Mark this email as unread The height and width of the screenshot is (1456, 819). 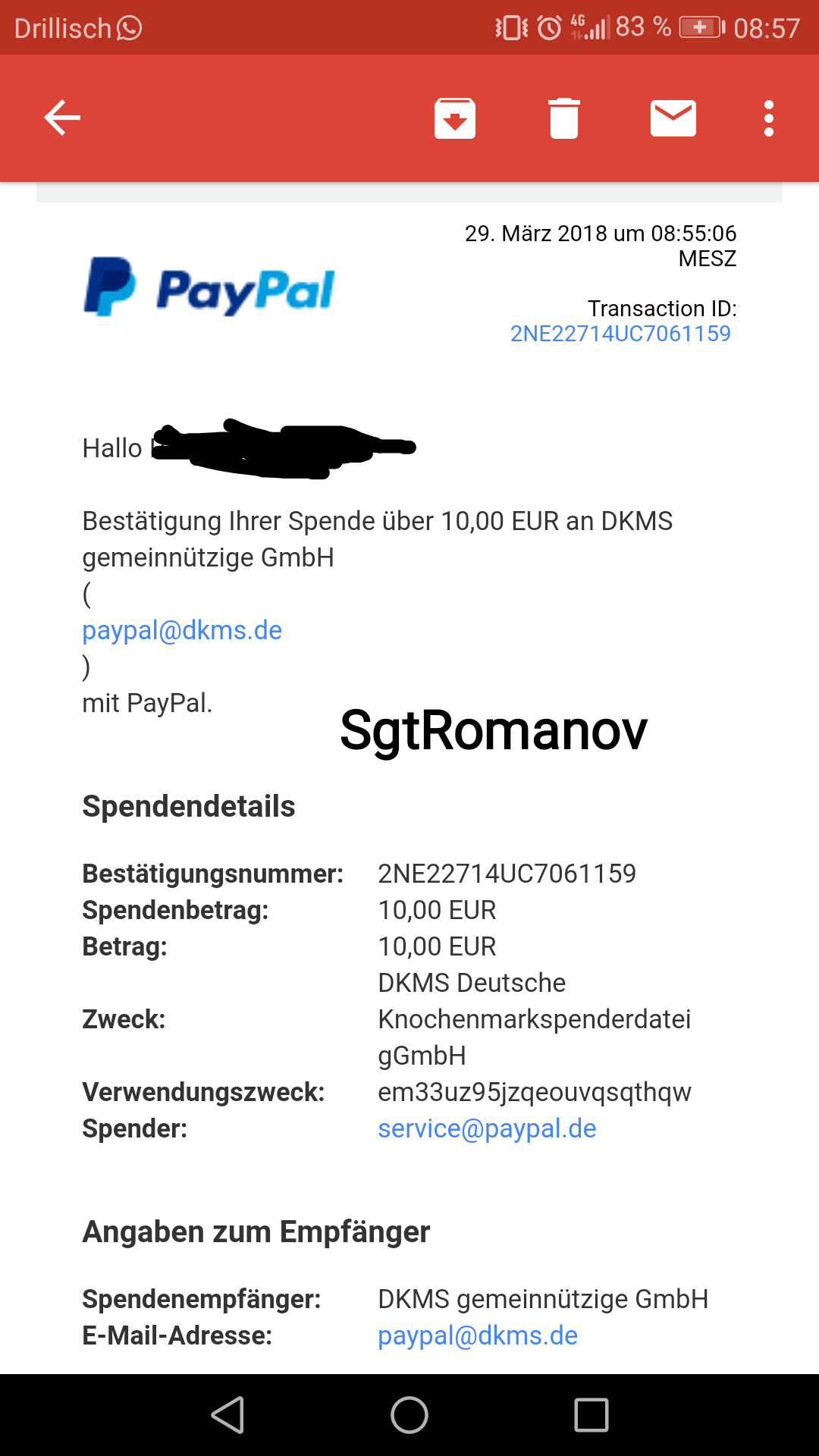coord(673,118)
